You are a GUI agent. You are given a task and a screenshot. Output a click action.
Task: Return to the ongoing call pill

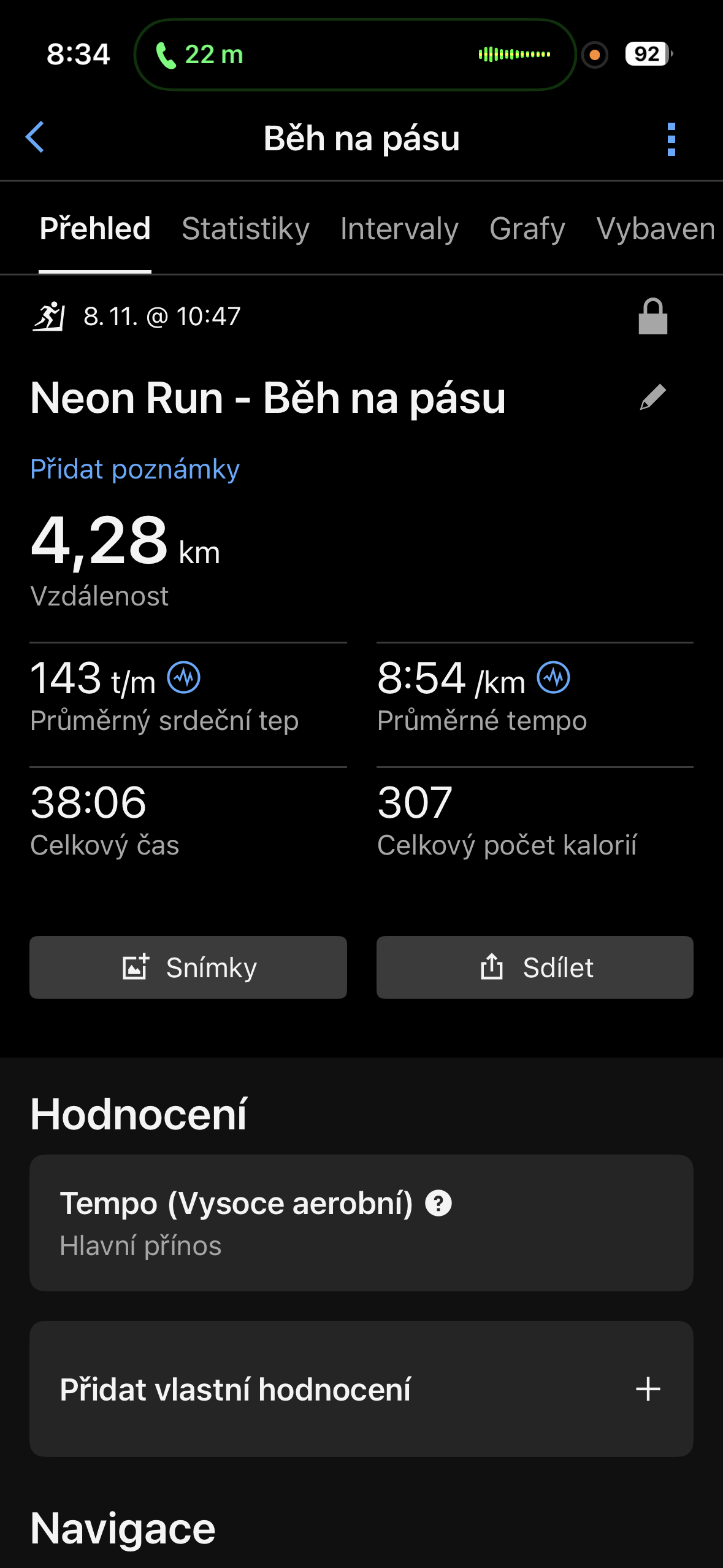coord(354,55)
